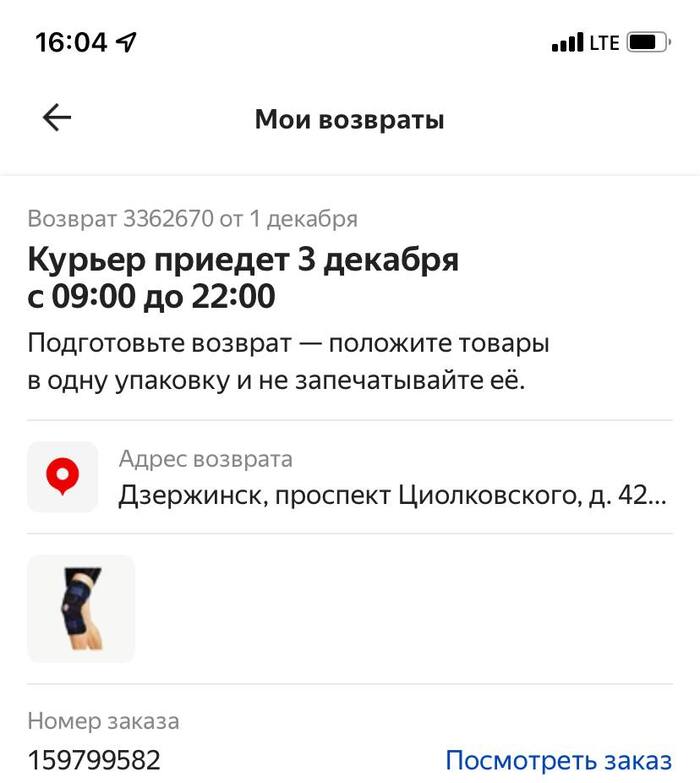
Task: Go back from Мои возвраты screen
Action: point(57,118)
